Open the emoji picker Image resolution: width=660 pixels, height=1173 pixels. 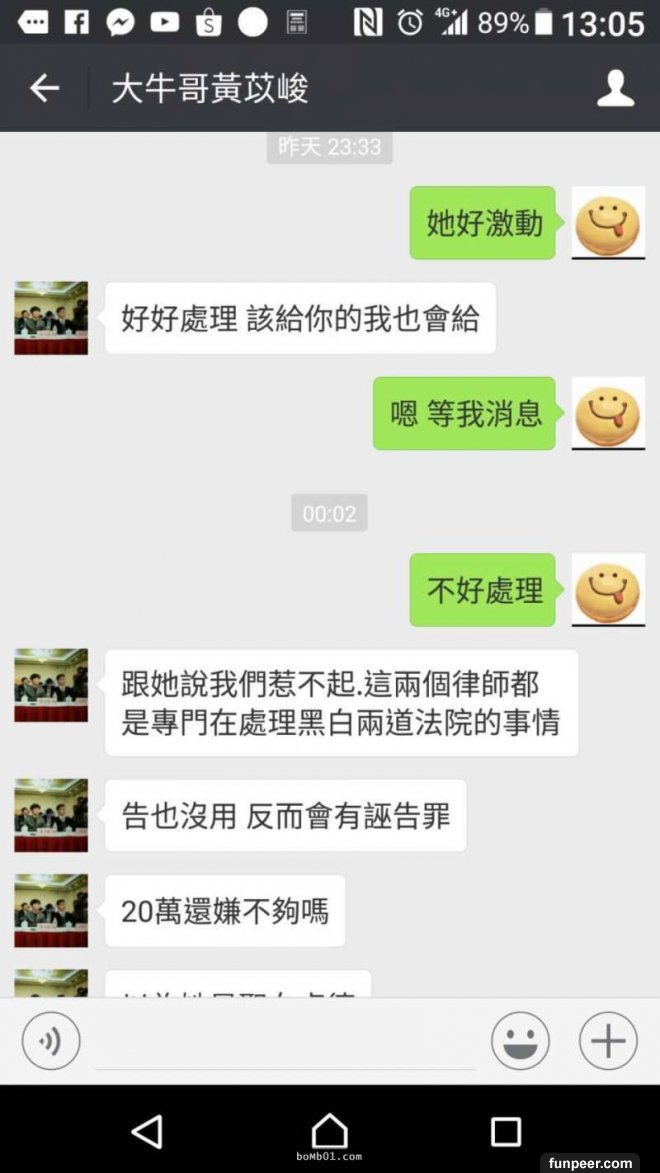coord(520,1041)
